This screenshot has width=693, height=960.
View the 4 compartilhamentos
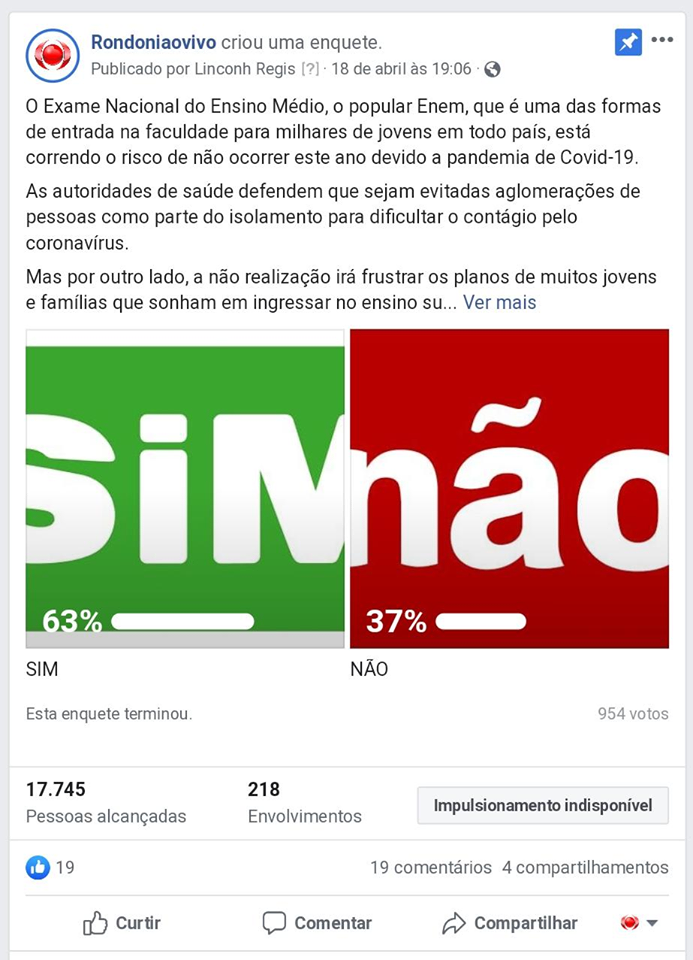click(x=585, y=867)
